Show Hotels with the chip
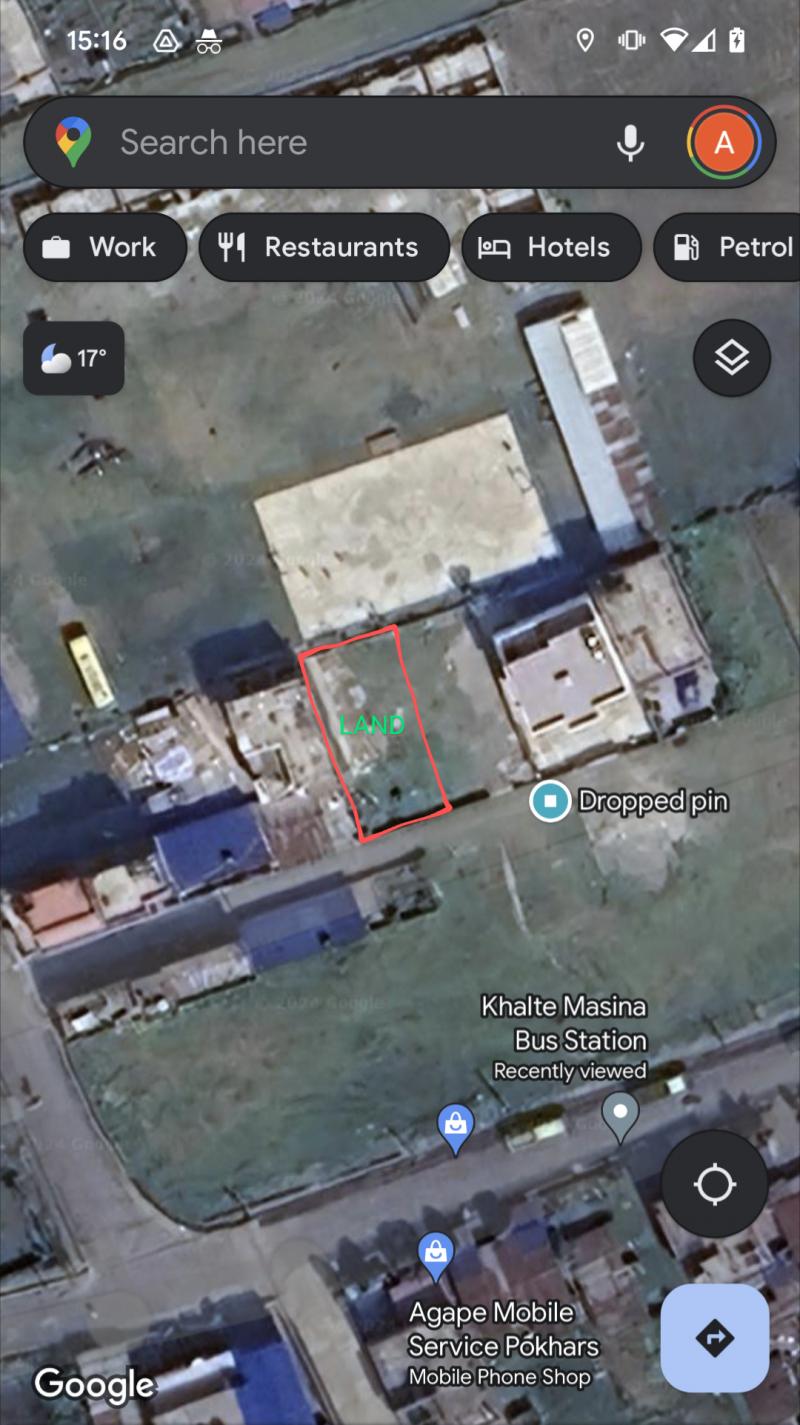 (x=551, y=247)
